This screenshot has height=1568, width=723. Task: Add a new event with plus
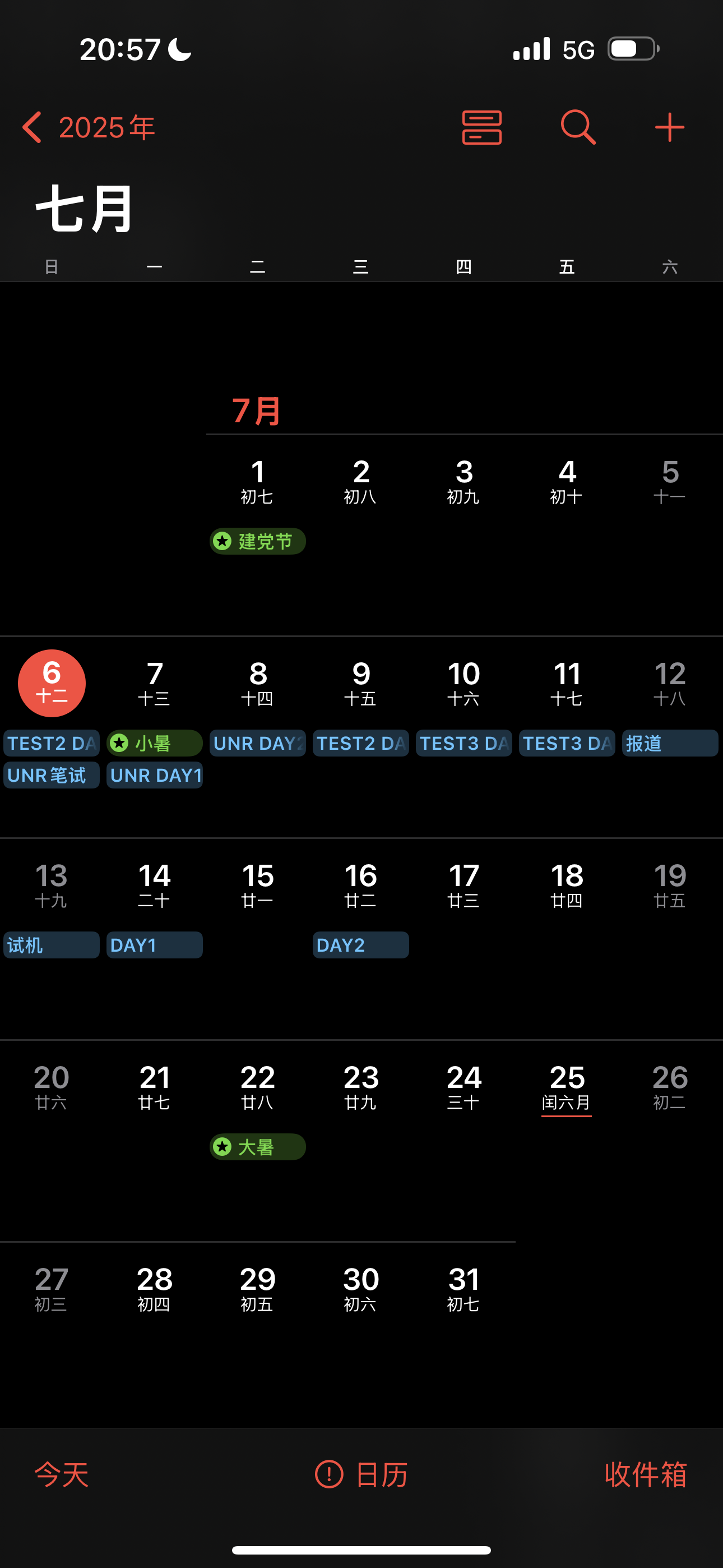pyautogui.click(x=669, y=127)
